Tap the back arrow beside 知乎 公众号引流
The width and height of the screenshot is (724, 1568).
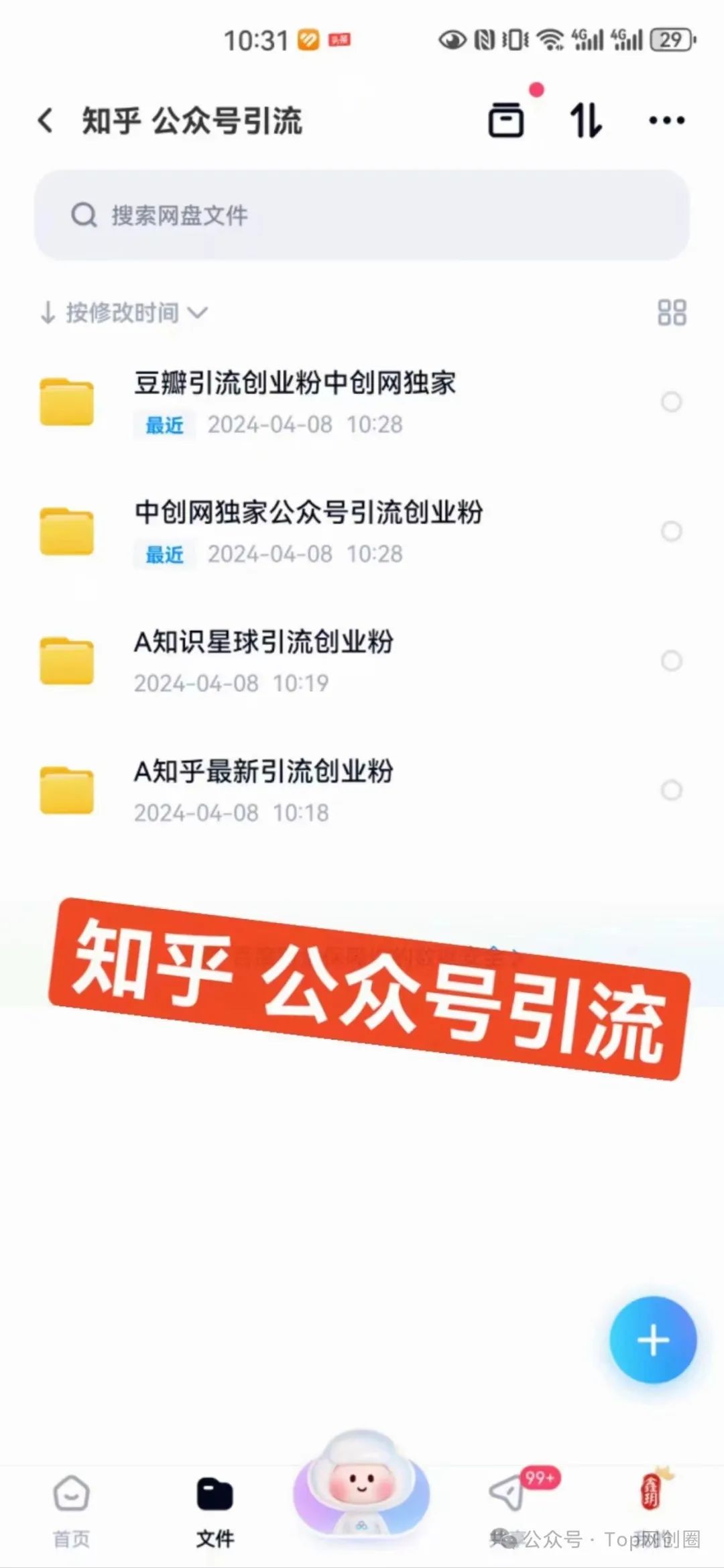(46, 119)
